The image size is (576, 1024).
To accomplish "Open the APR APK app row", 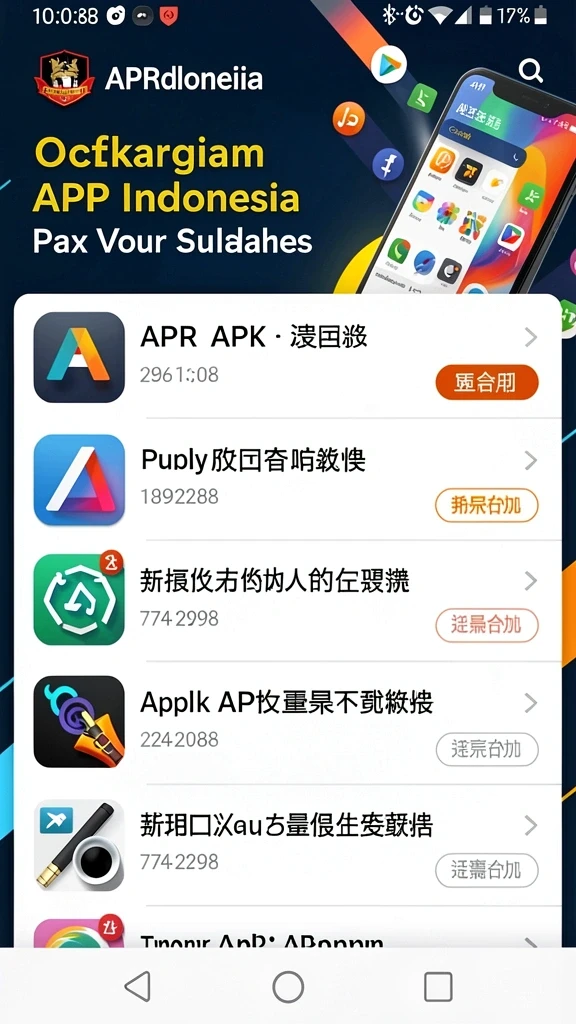I will [287, 357].
